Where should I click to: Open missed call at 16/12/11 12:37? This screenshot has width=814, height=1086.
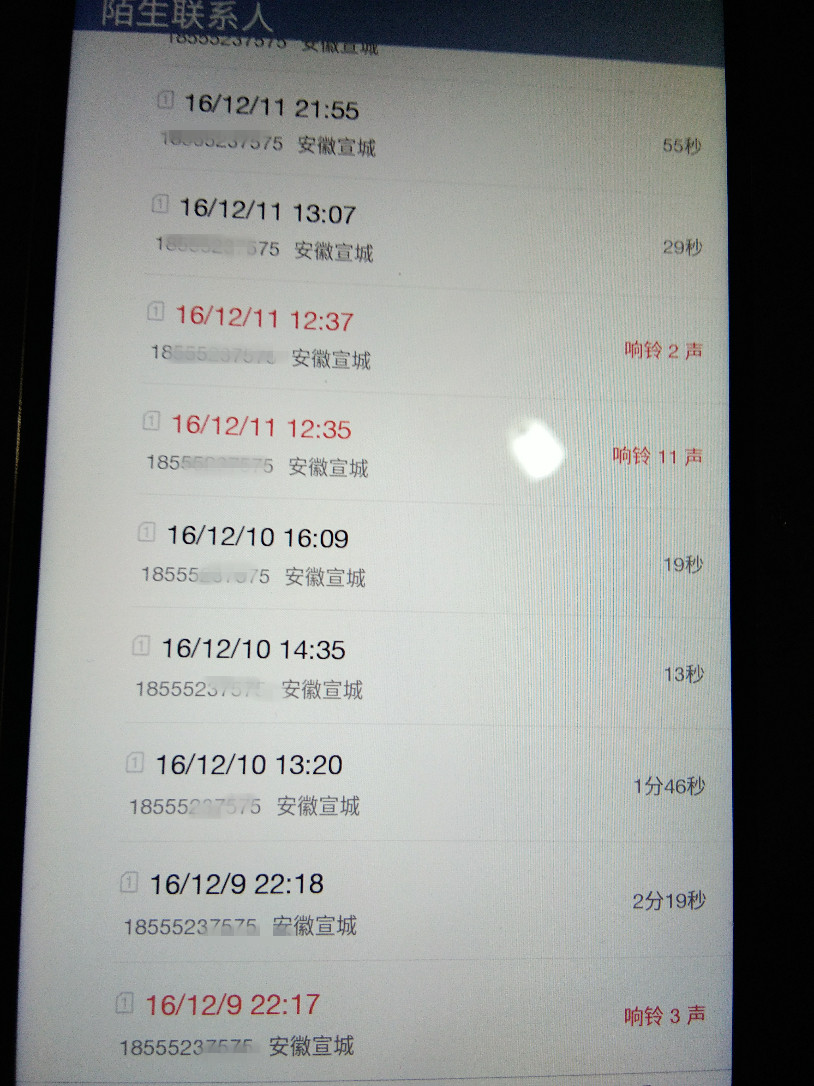(420, 339)
